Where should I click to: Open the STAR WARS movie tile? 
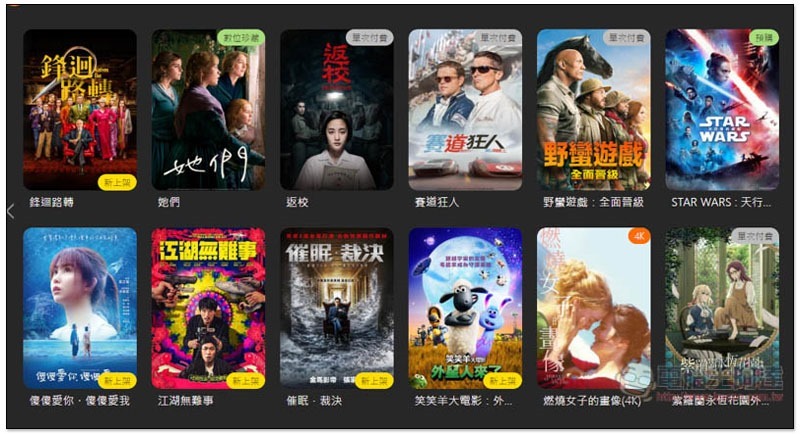(721, 110)
